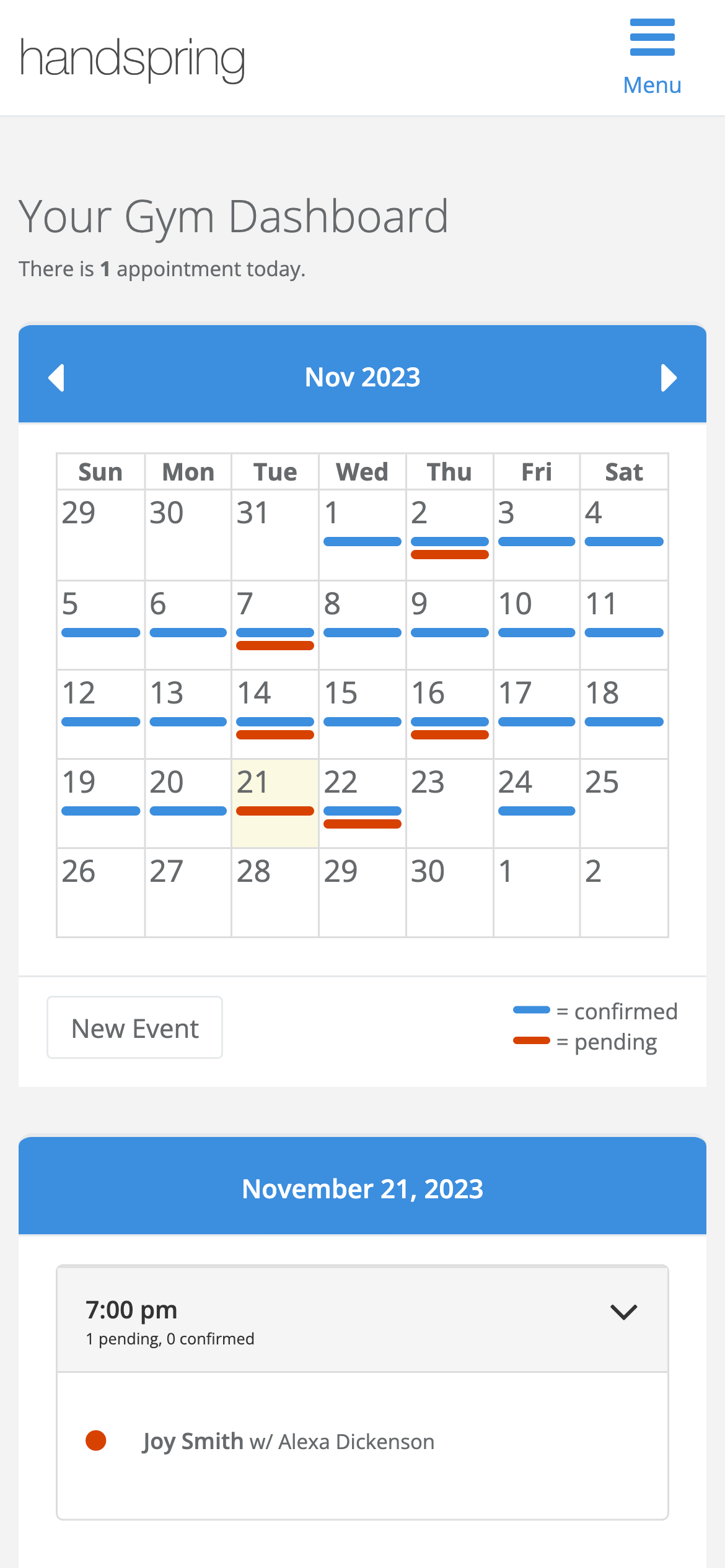Select November 2 on the calendar
This screenshot has width=725, height=1568.
(x=450, y=535)
